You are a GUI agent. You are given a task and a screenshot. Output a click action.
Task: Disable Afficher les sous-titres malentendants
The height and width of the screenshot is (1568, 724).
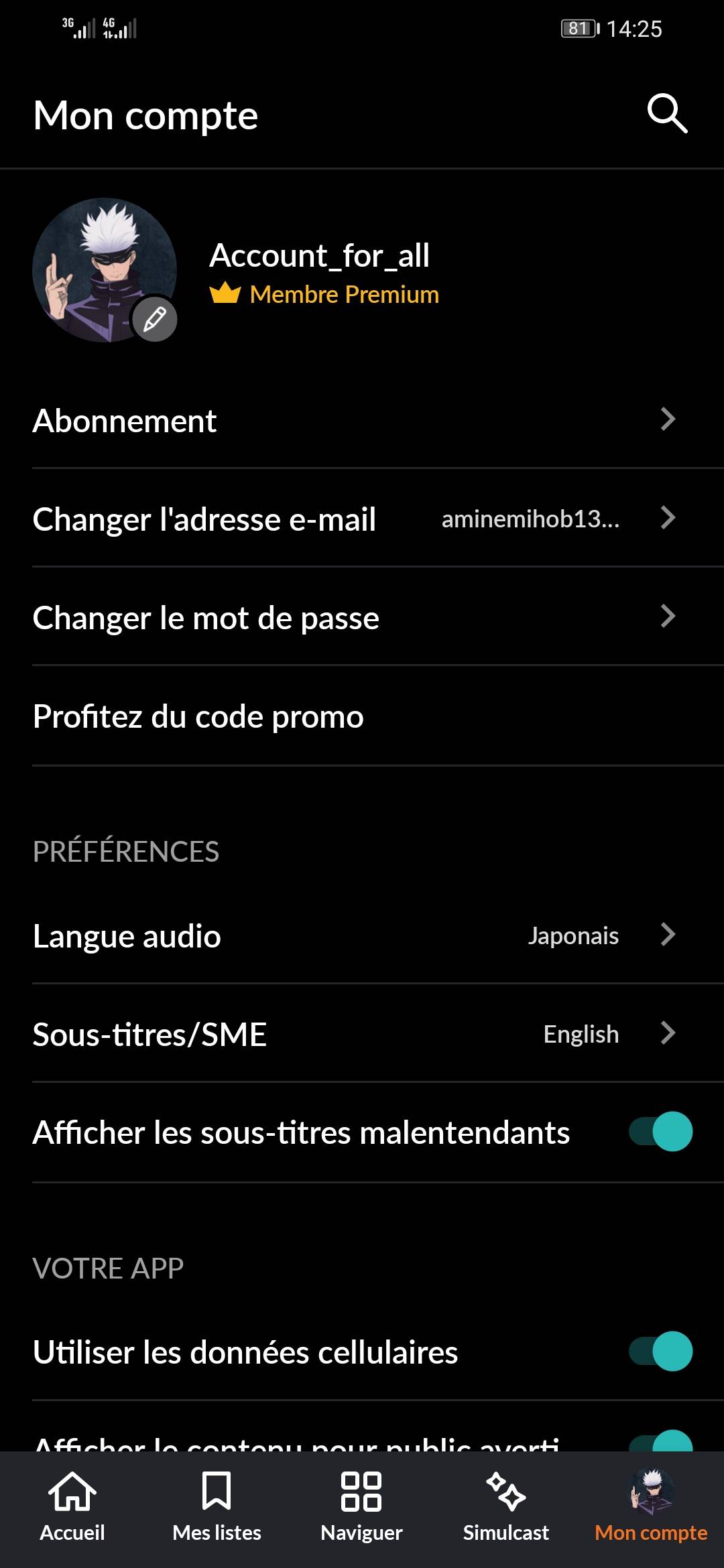661,1132
